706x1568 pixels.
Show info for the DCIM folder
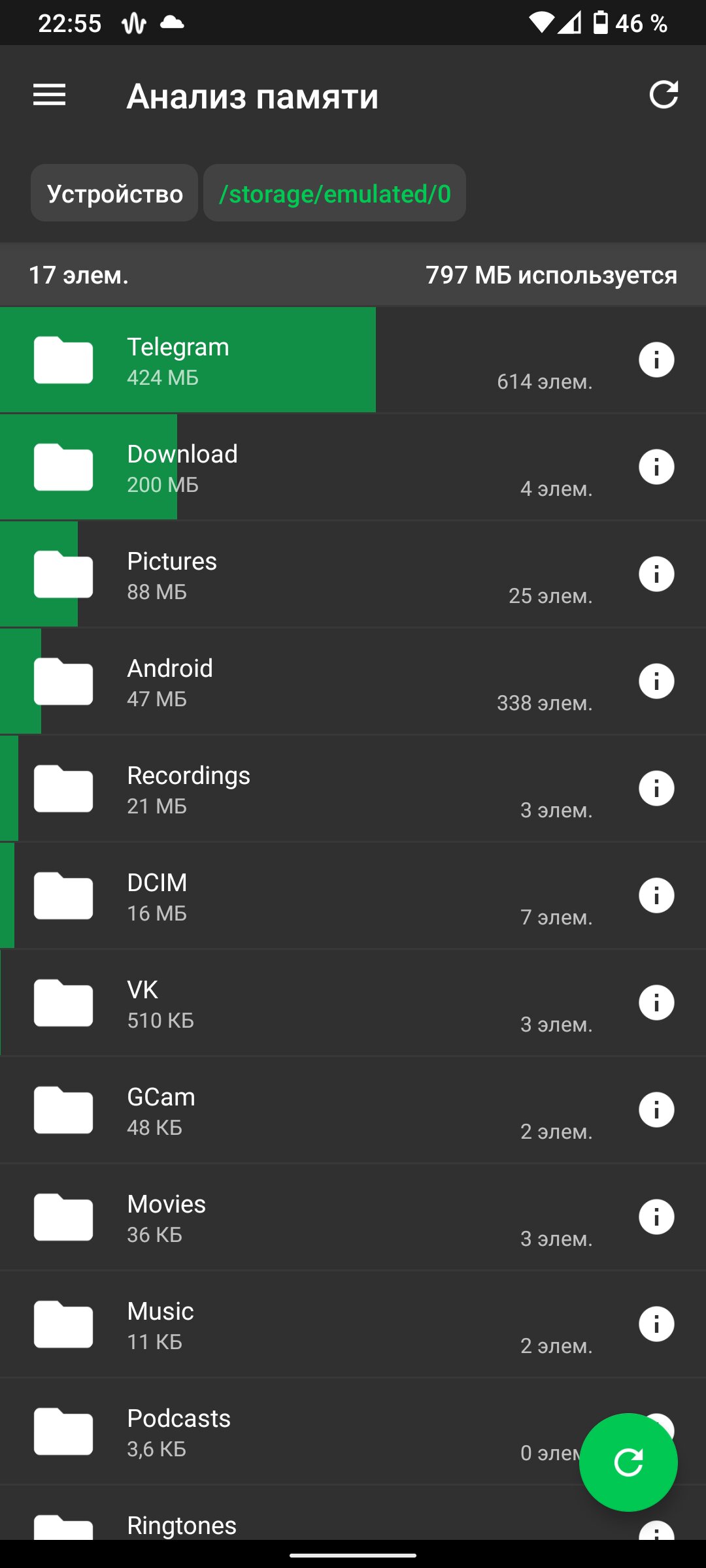(656, 896)
